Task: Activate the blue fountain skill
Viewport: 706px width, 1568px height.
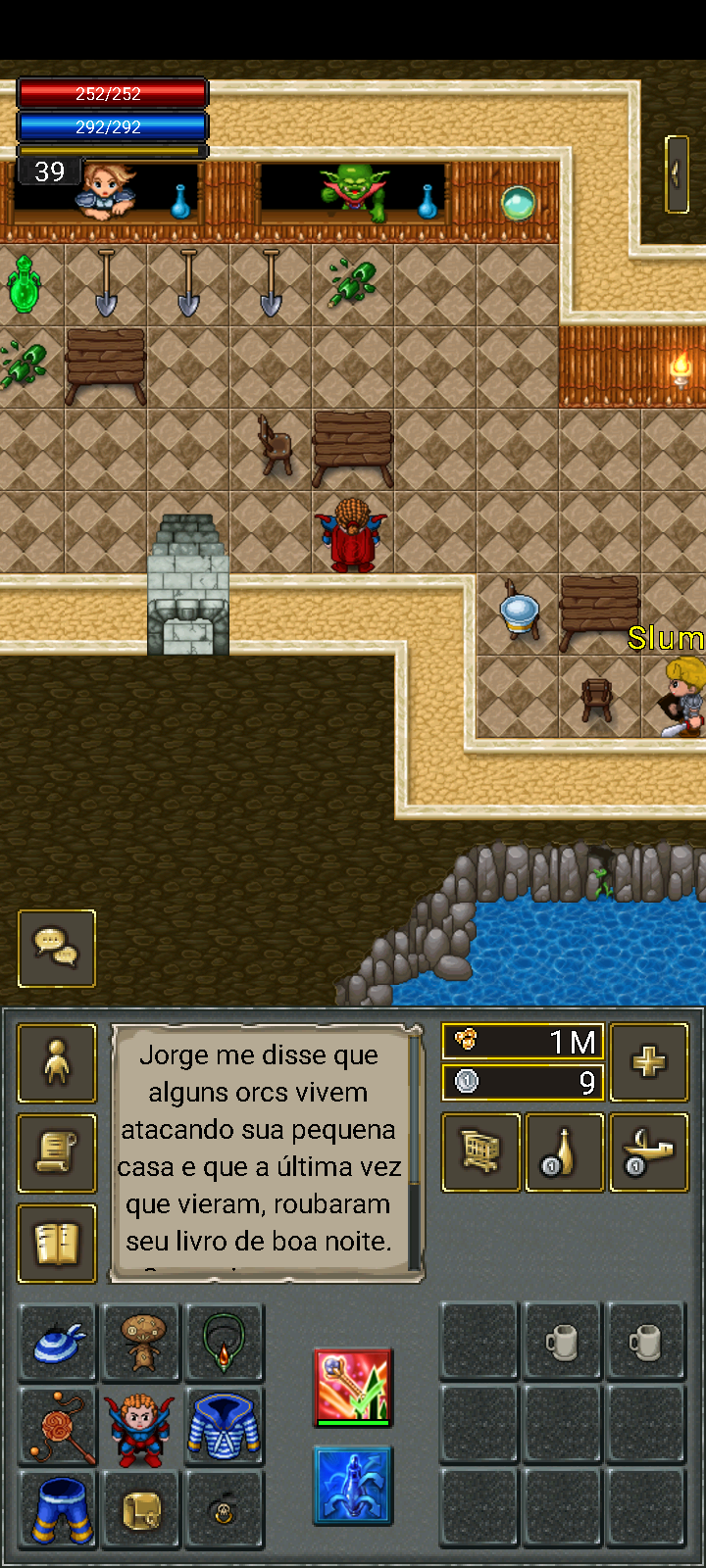Action: pyautogui.click(x=353, y=1486)
